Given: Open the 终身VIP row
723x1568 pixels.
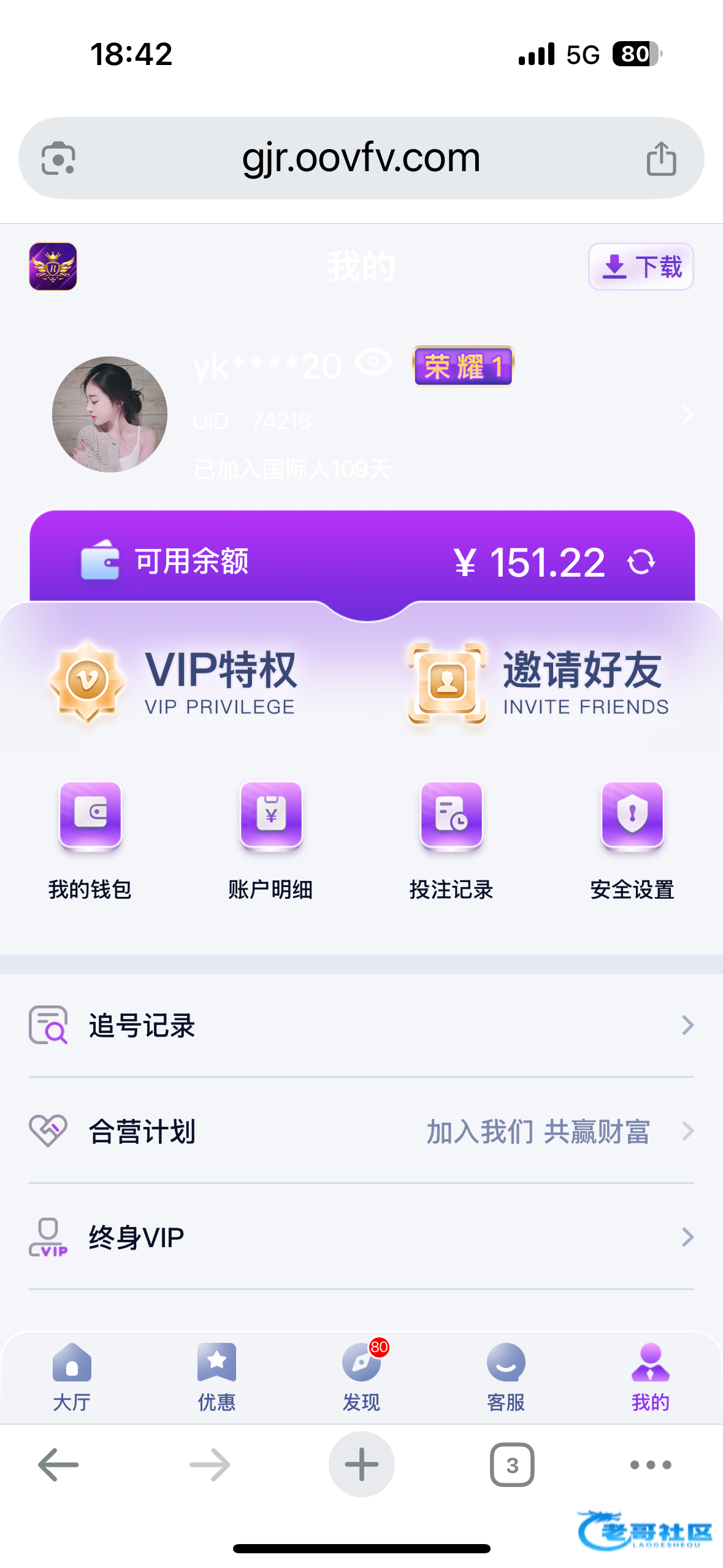Looking at the screenshot, I should (x=361, y=1237).
